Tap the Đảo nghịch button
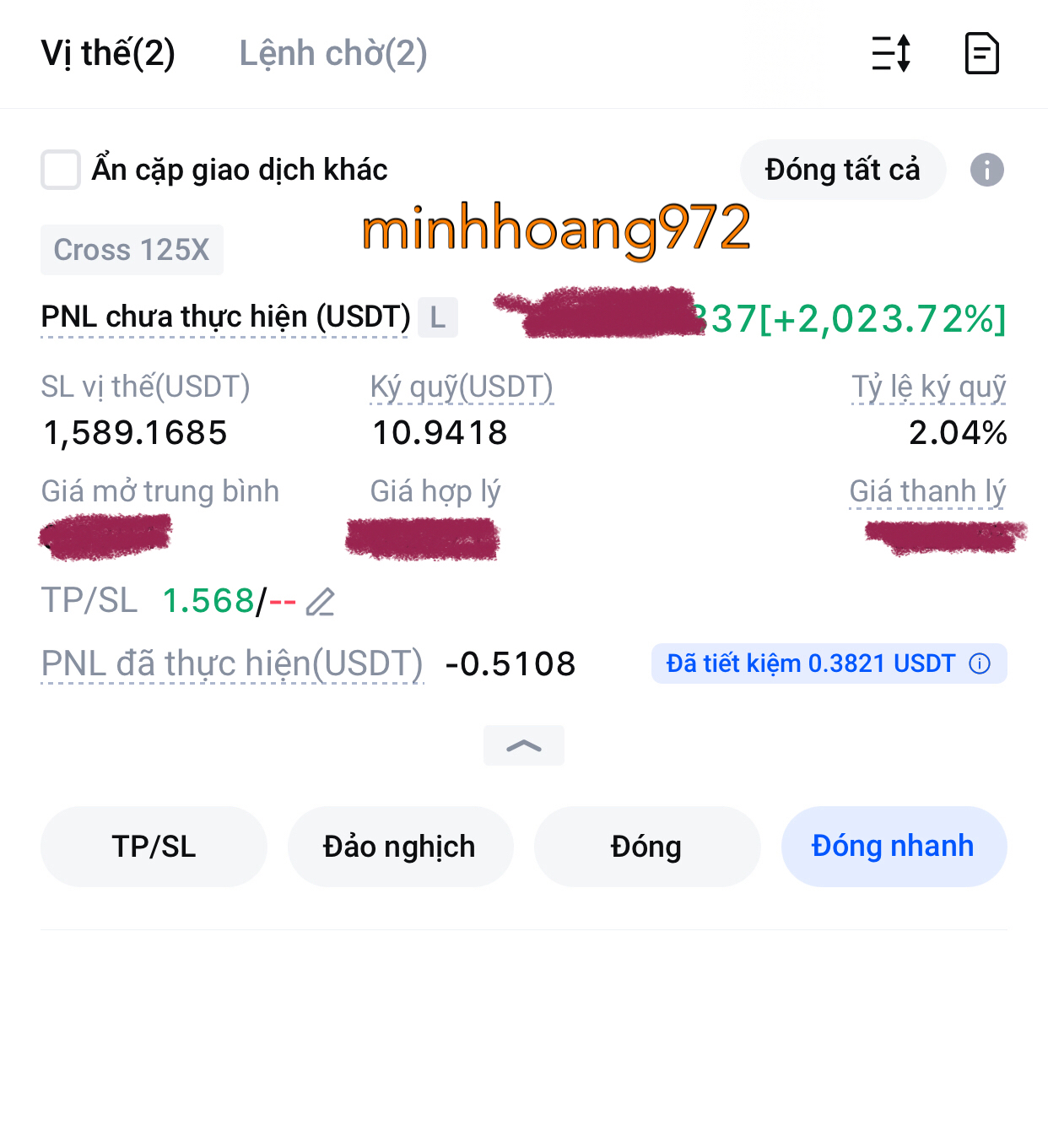This screenshot has width=1048, height=1148. coord(399,846)
